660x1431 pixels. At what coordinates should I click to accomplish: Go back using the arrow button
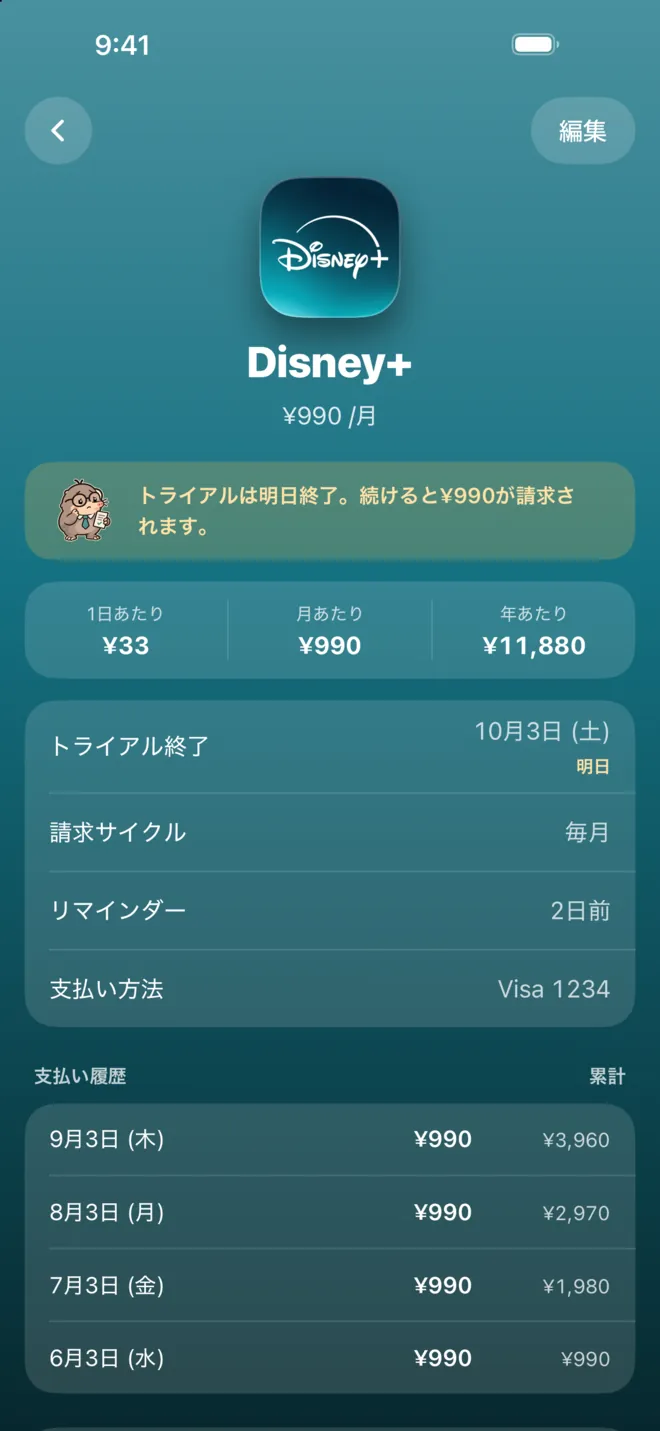point(58,130)
